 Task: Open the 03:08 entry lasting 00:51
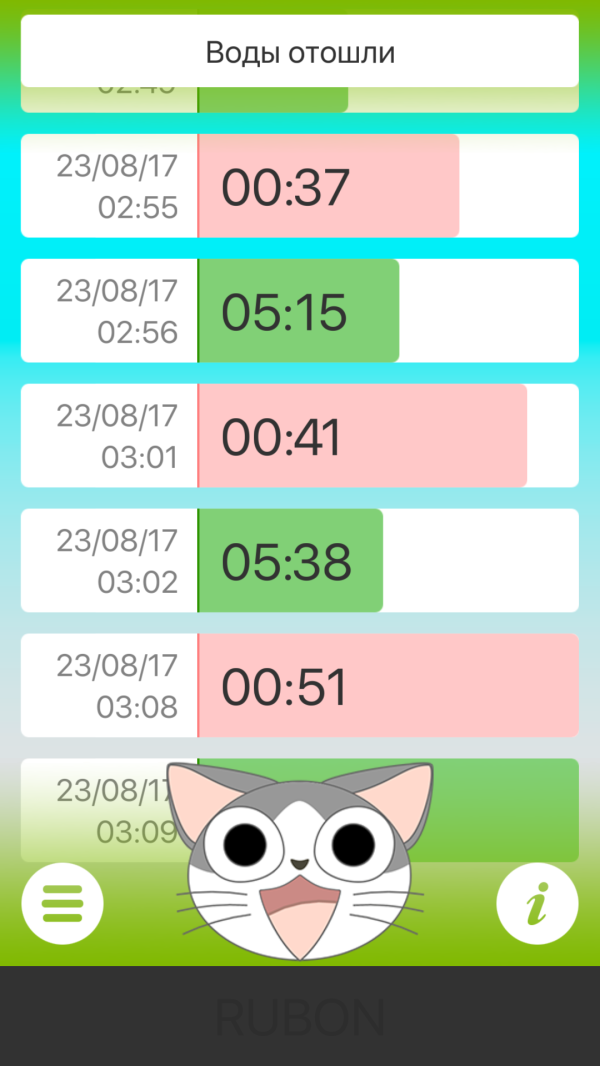300,686
